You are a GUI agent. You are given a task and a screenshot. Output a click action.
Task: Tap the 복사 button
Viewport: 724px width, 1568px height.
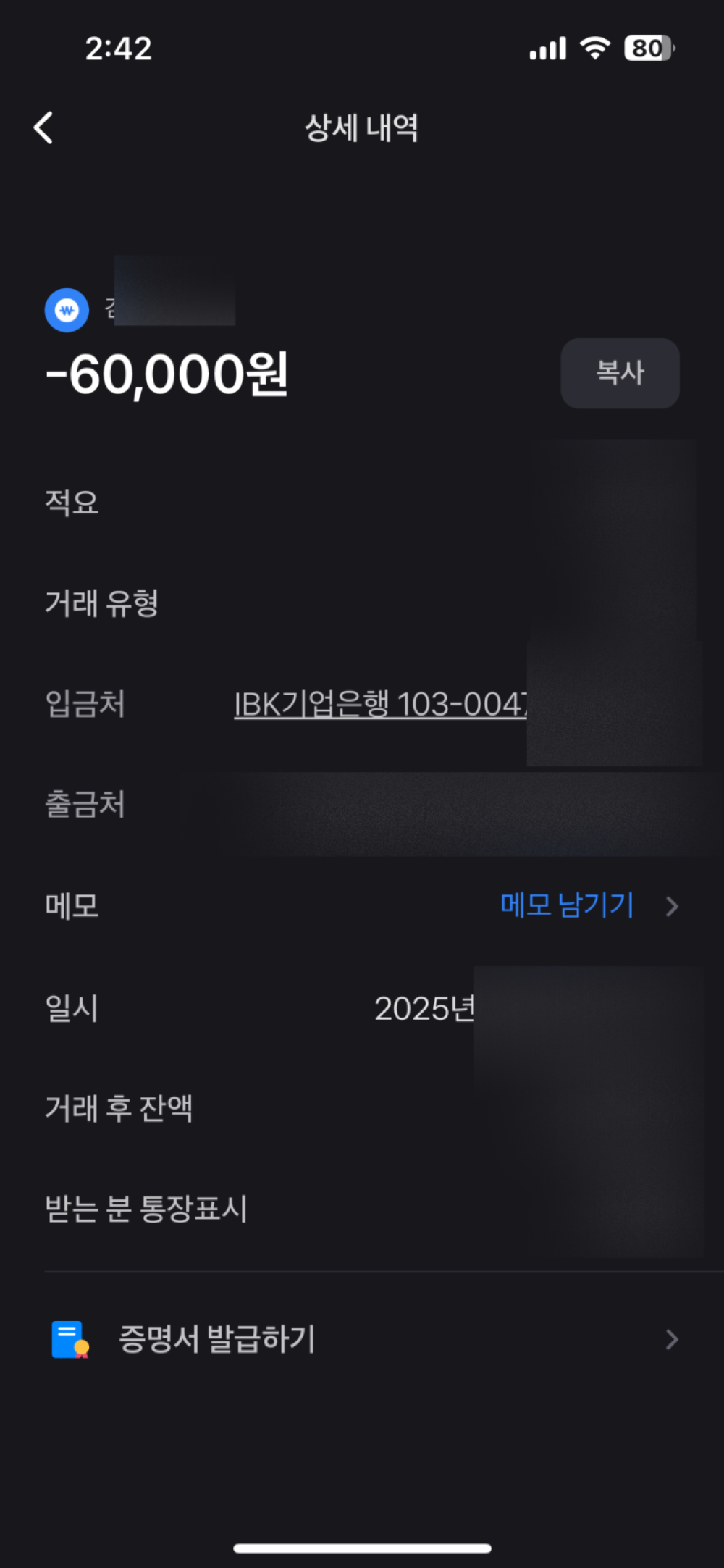[620, 373]
